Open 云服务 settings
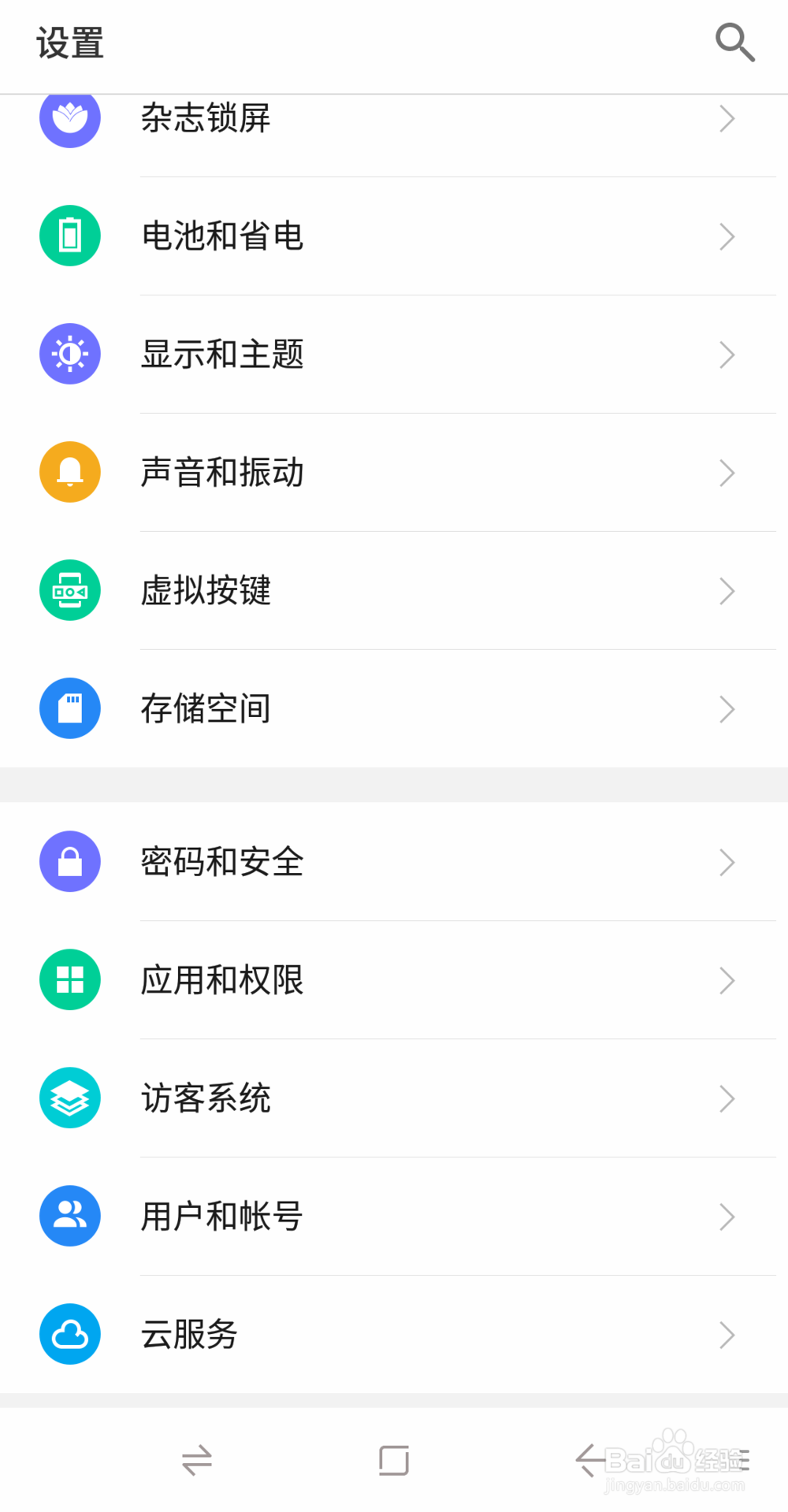The height and width of the screenshot is (1512, 788). (394, 1335)
